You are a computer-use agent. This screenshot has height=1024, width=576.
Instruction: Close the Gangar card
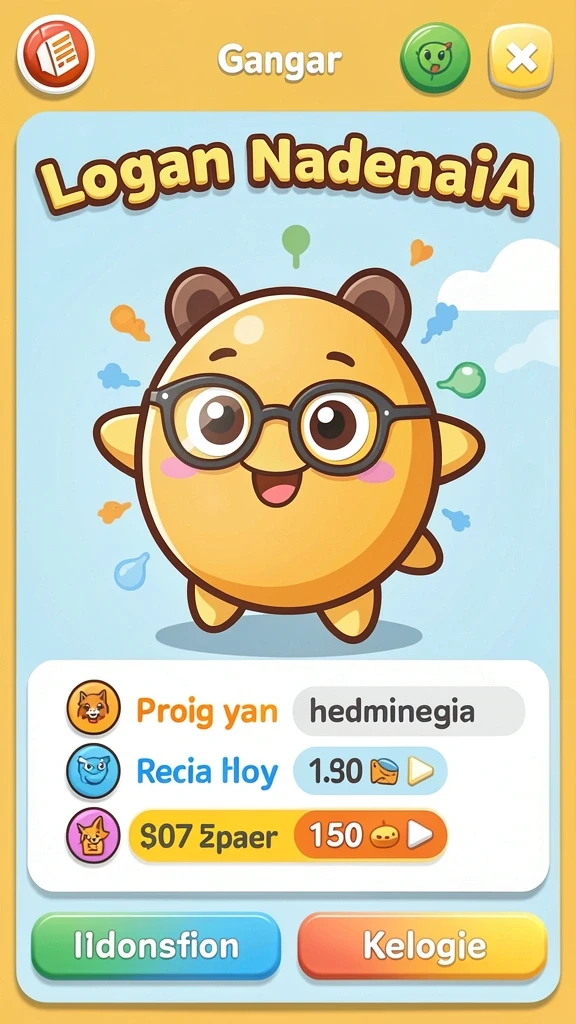[x=521, y=57]
